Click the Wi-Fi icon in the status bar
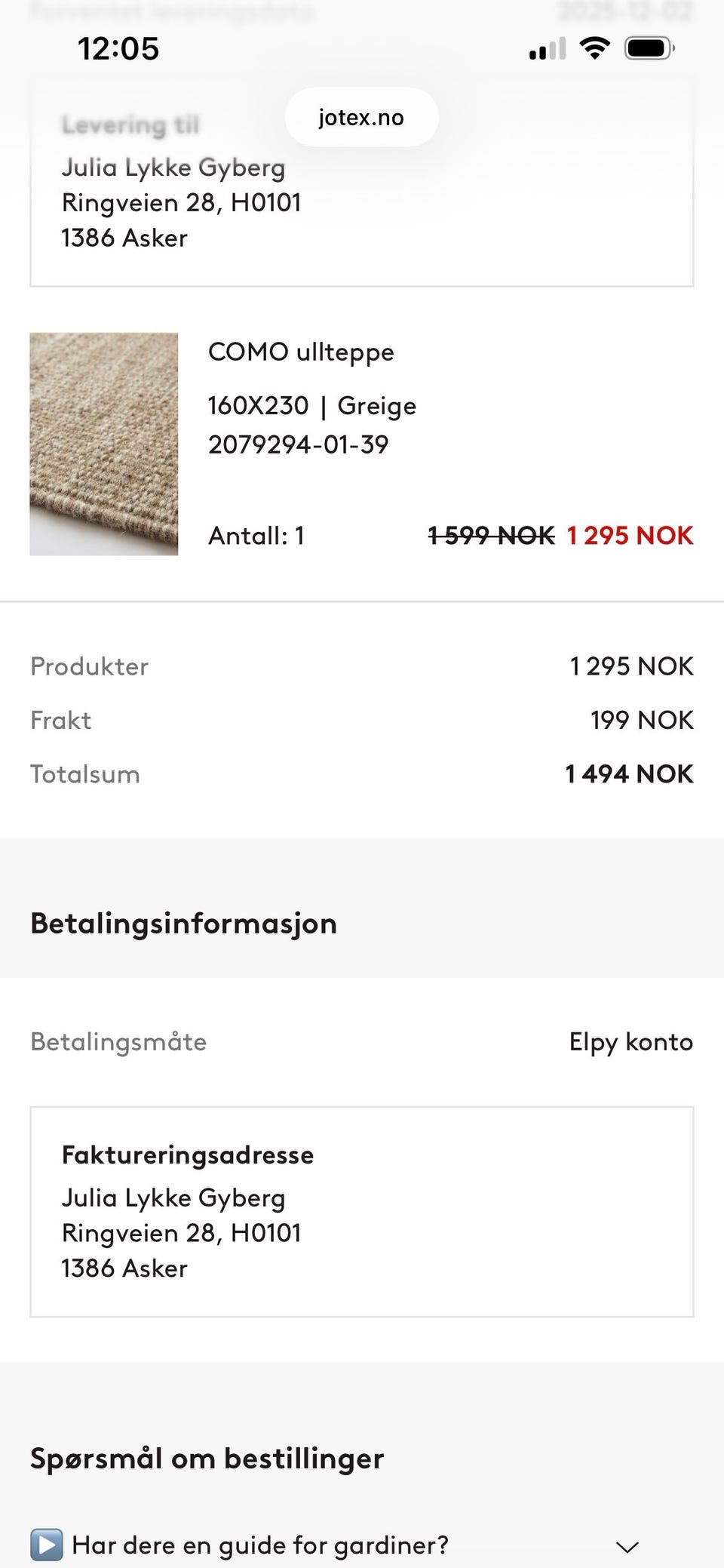 pyautogui.click(x=594, y=48)
